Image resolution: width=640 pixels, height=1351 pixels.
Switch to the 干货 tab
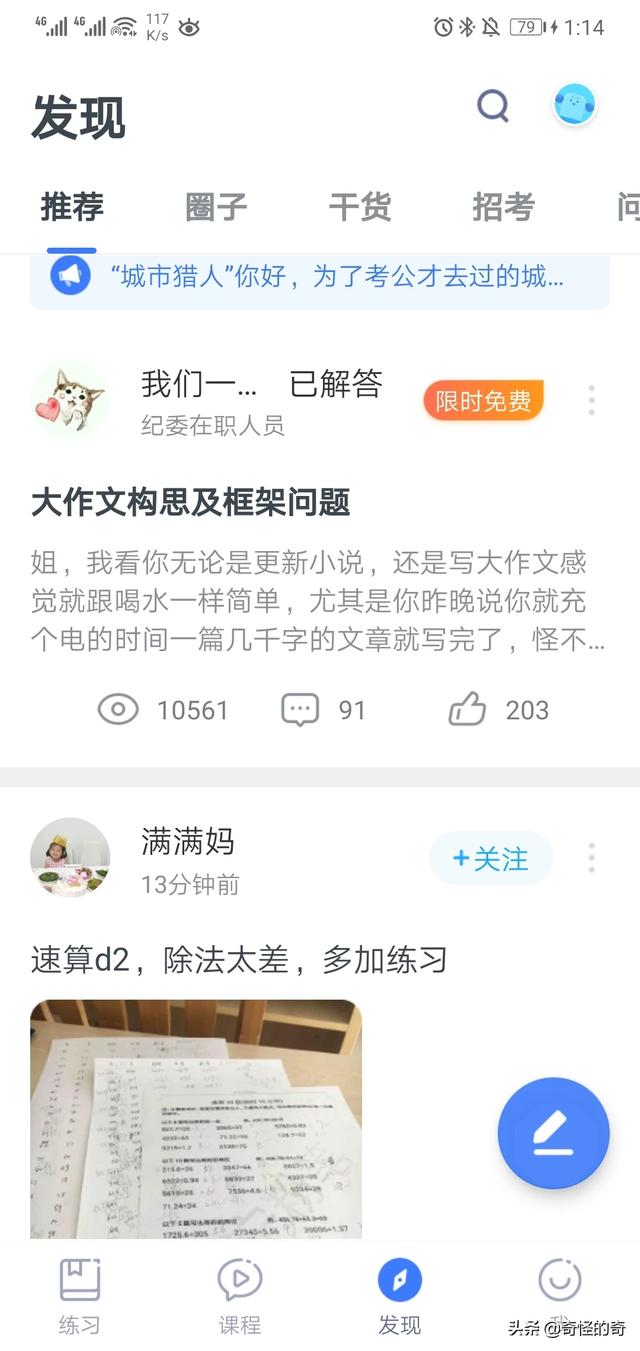(360, 207)
